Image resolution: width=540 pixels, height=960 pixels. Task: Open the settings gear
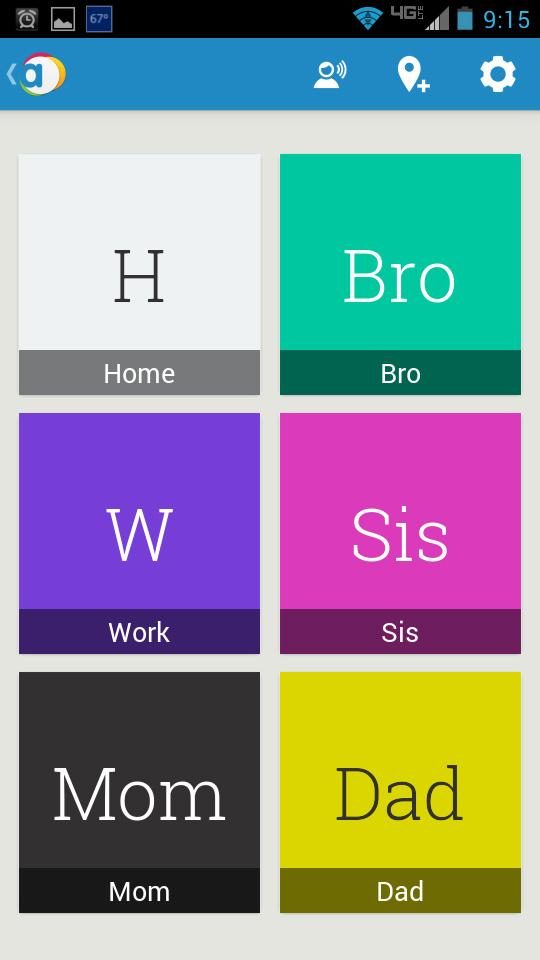point(498,74)
